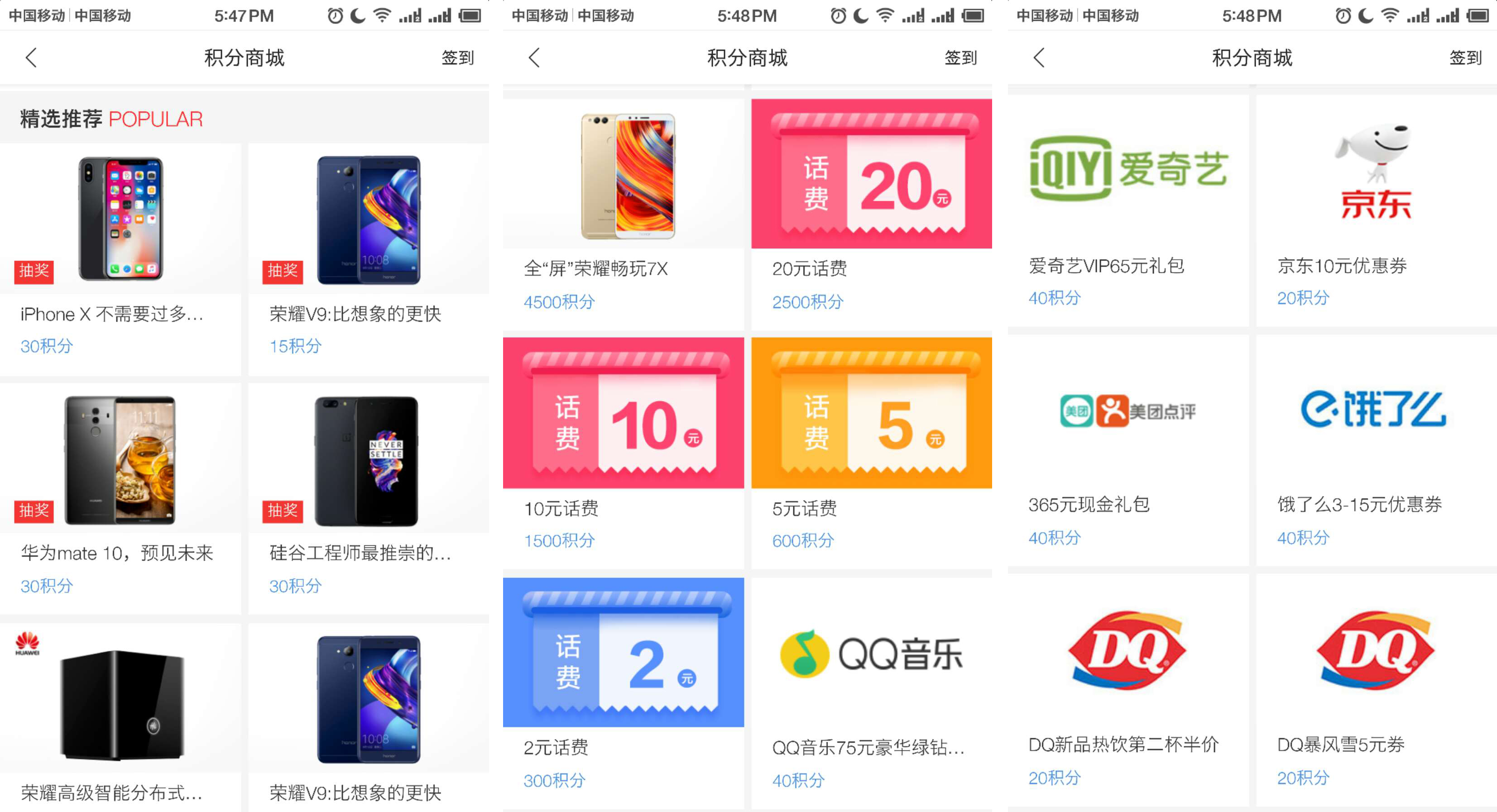1497x812 pixels.
Task: View the 爱奇艺VIP65元礼包 item
Action: point(1128,211)
